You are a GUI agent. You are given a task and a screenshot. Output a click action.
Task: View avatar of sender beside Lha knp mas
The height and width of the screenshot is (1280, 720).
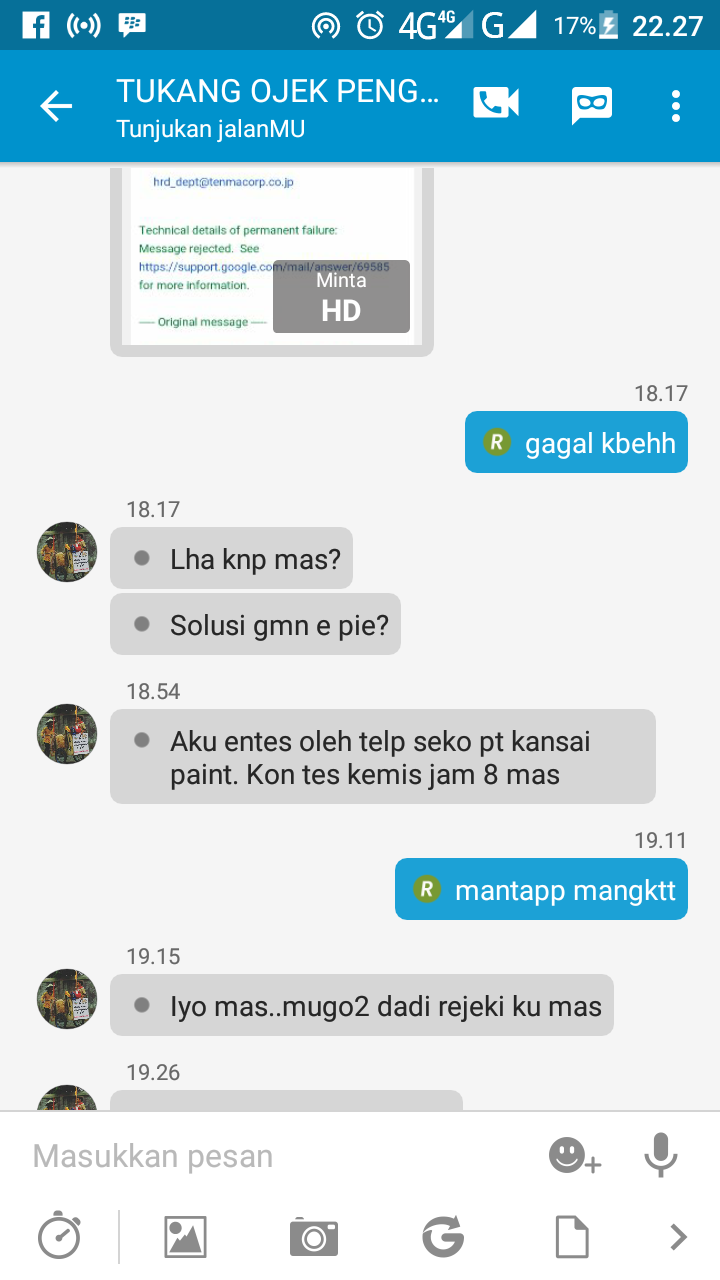(x=67, y=551)
